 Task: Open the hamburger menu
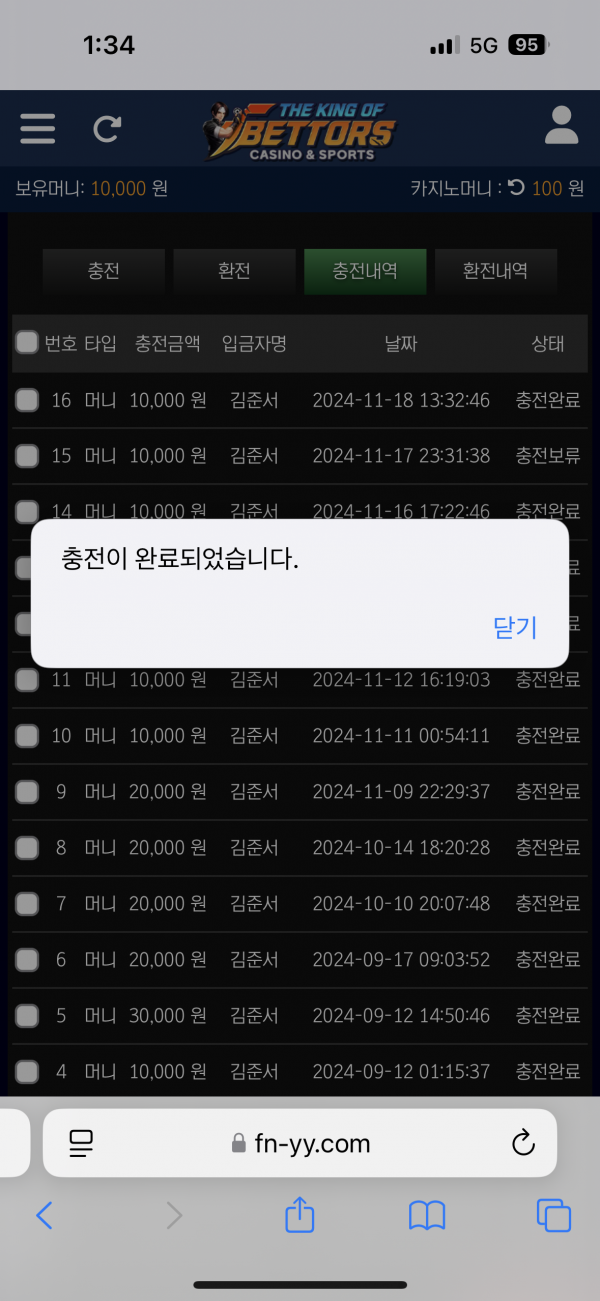[x=38, y=129]
